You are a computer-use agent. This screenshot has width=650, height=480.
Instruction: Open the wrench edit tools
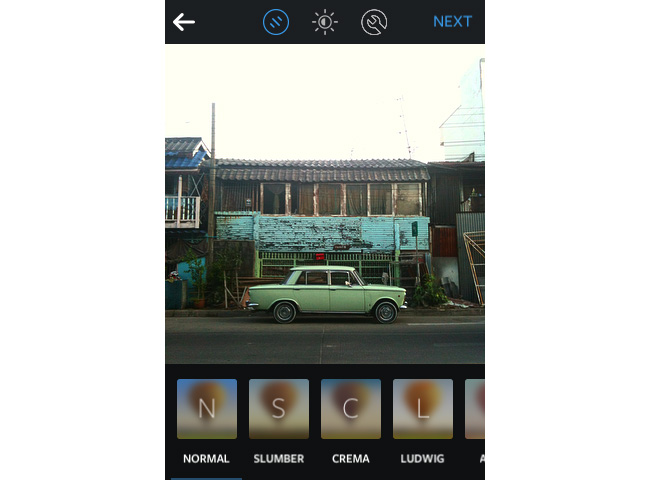(374, 22)
